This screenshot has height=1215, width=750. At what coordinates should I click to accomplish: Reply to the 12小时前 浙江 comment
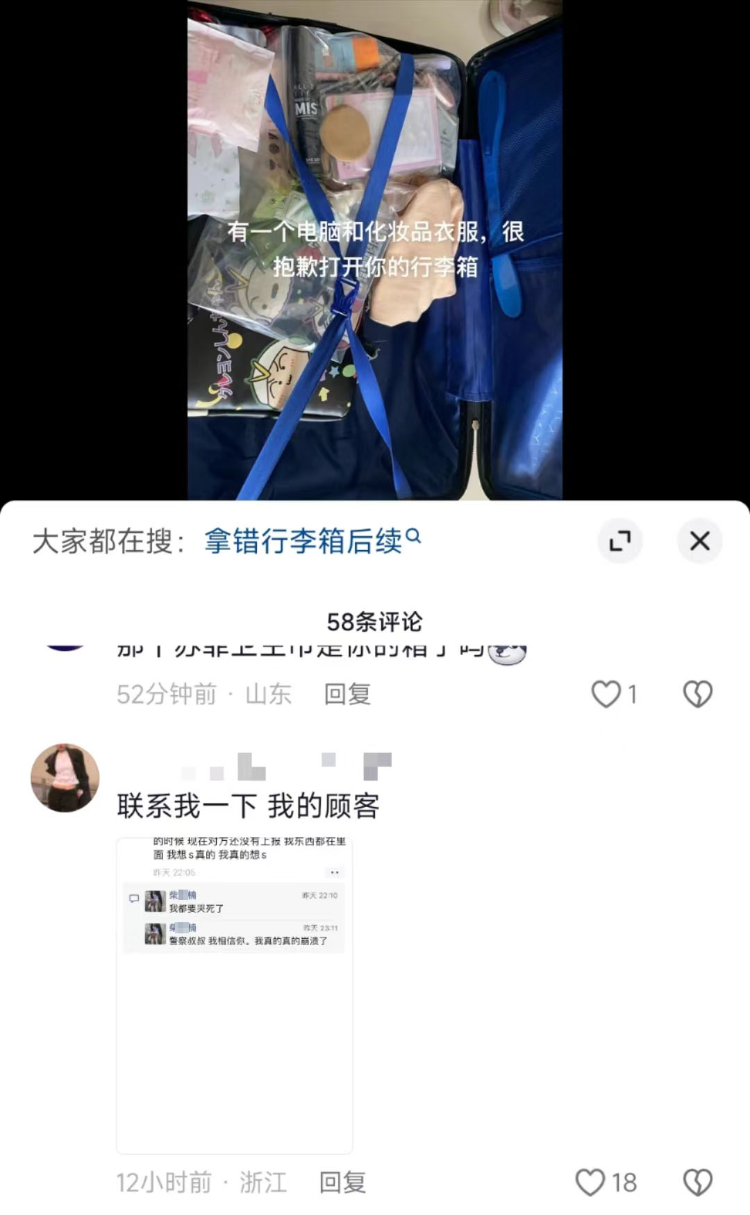point(342,1183)
